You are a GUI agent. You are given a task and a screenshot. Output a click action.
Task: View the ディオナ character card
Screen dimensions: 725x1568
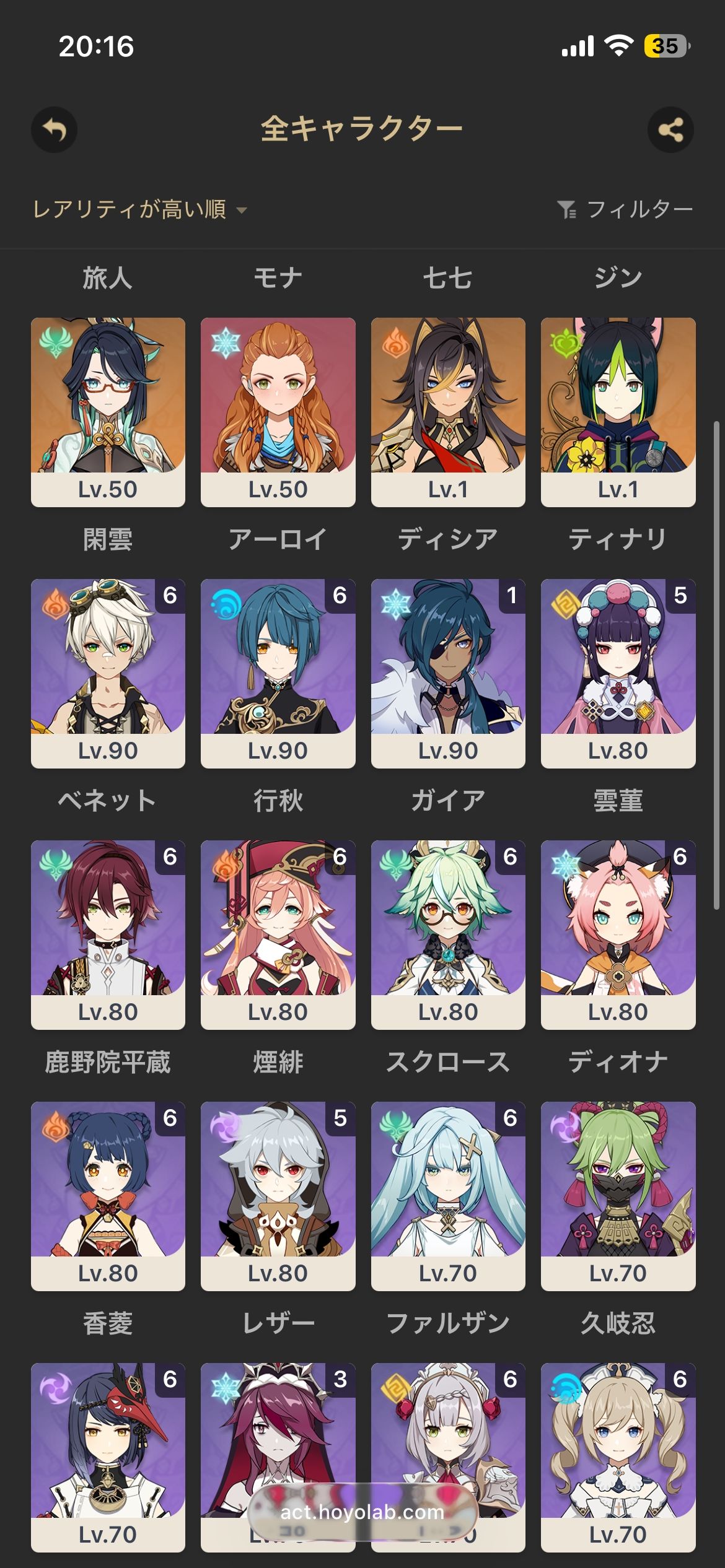(618, 934)
